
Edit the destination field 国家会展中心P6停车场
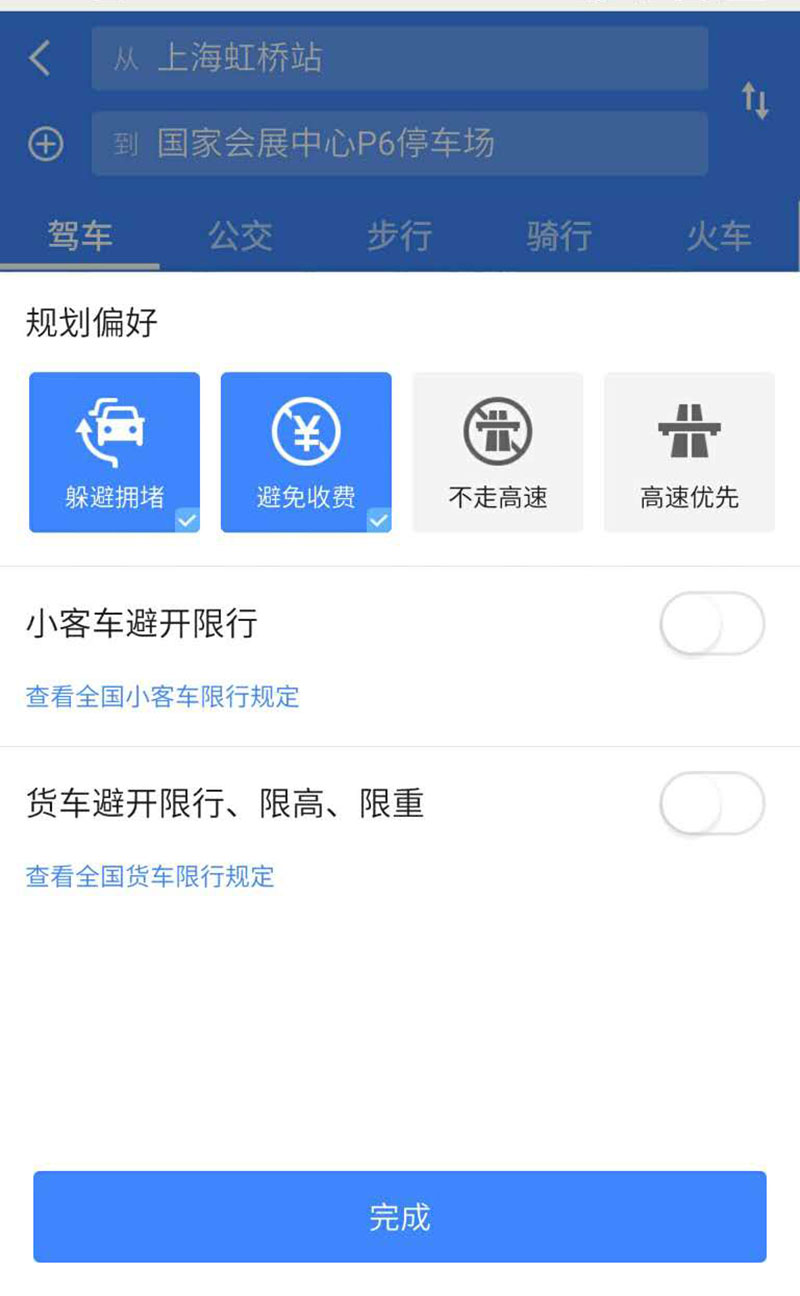400,144
